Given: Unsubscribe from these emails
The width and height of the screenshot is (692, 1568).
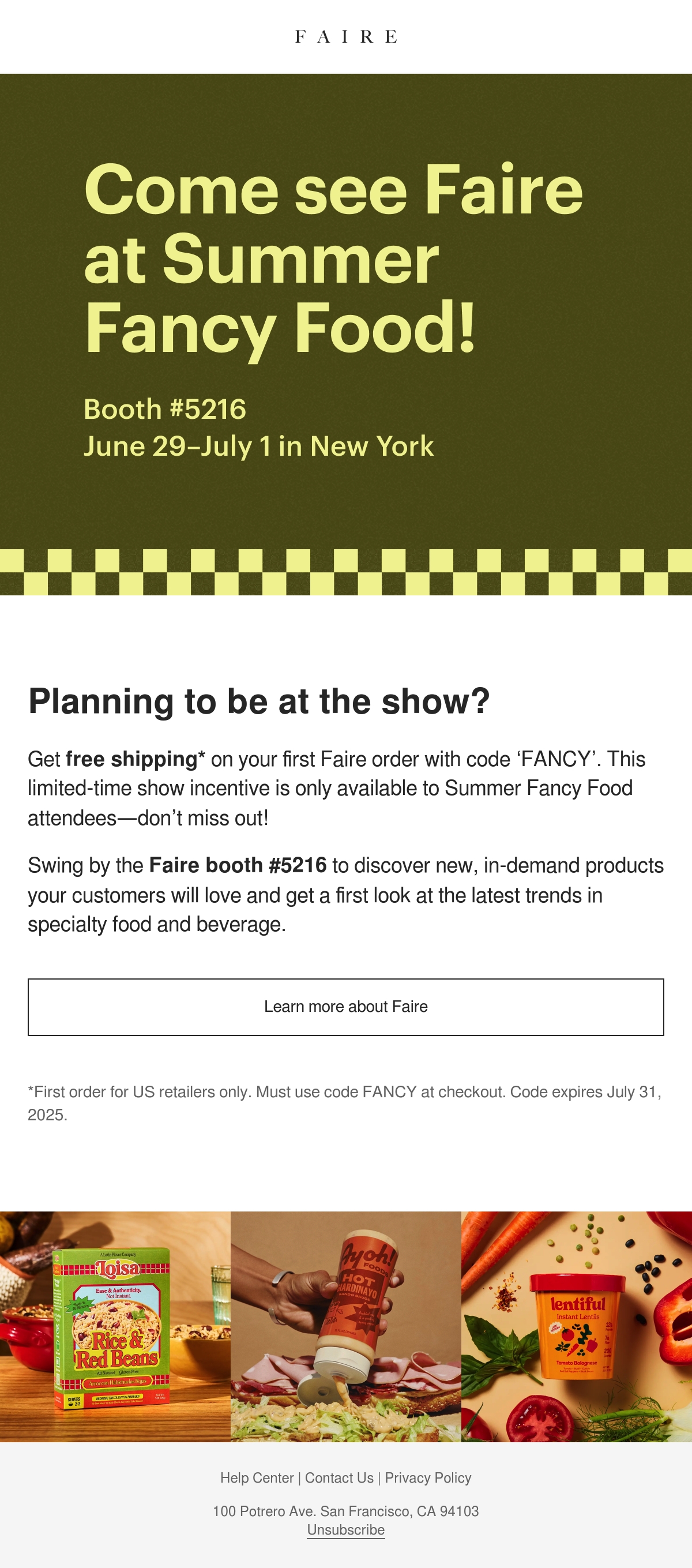Looking at the screenshot, I should point(345,1530).
